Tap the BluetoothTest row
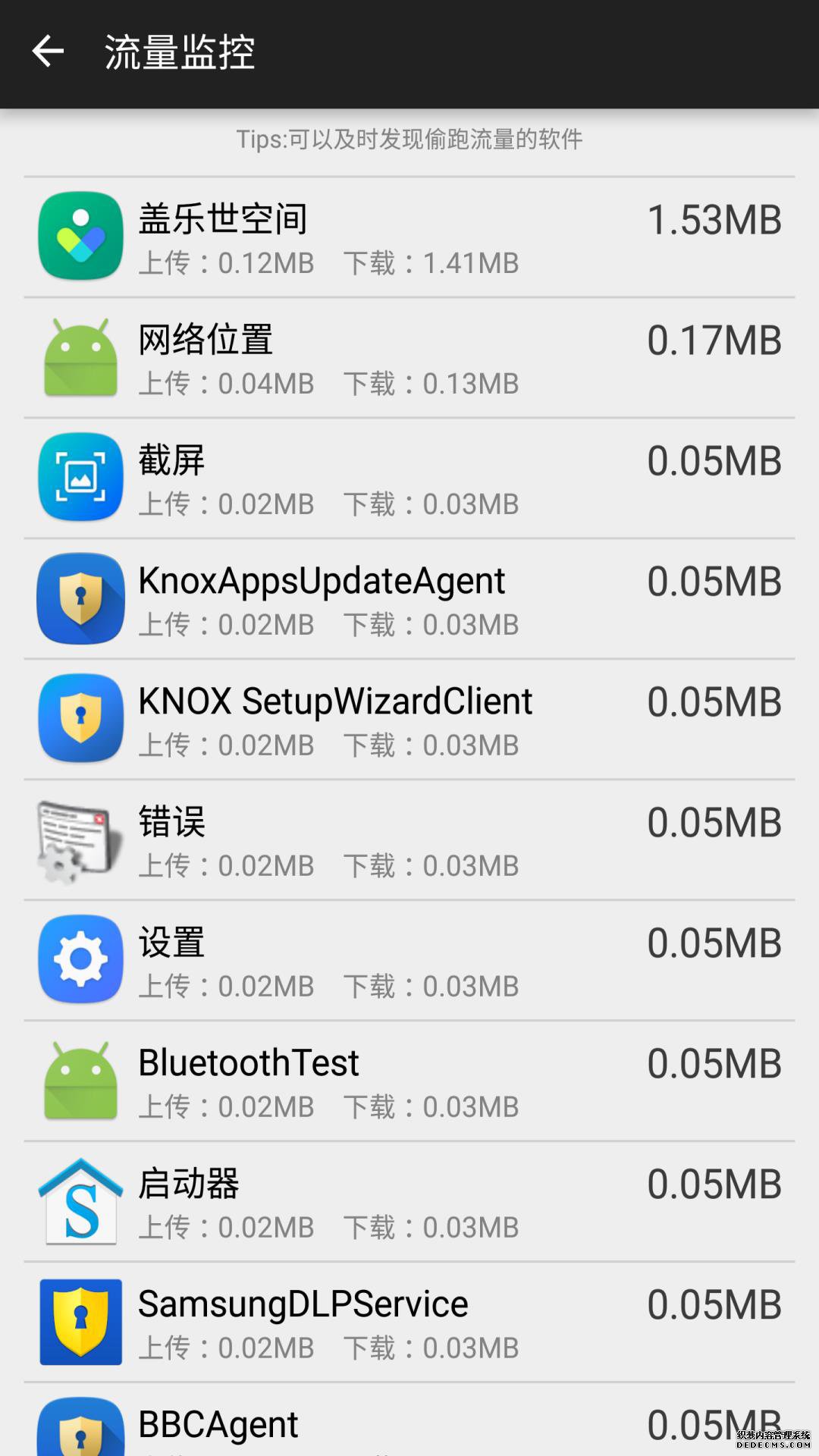Image resolution: width=819 pixels, height=1456 pixels. click(x=409, y=1081)
